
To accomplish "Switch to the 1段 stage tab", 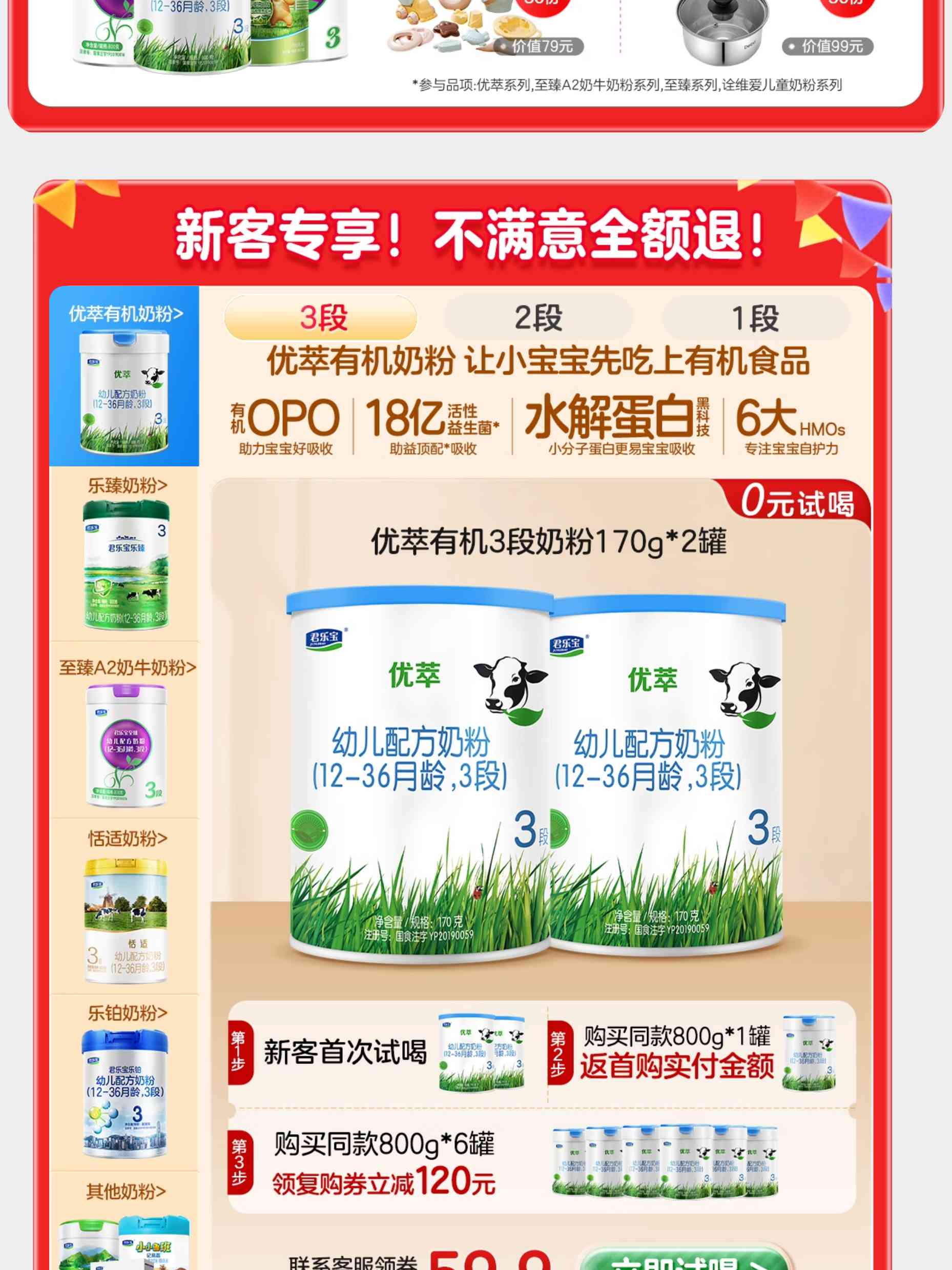I will [755, 318].
